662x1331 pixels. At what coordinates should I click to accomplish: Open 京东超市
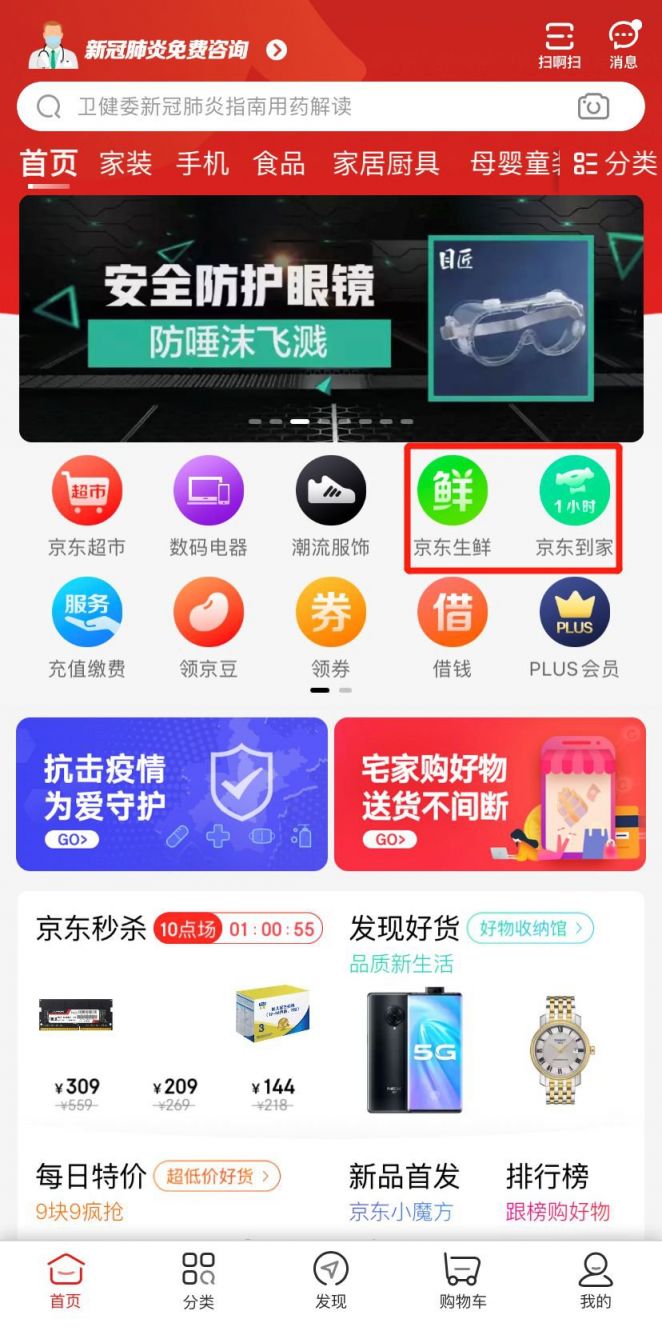pyautogui.click(x=87, y=506)
